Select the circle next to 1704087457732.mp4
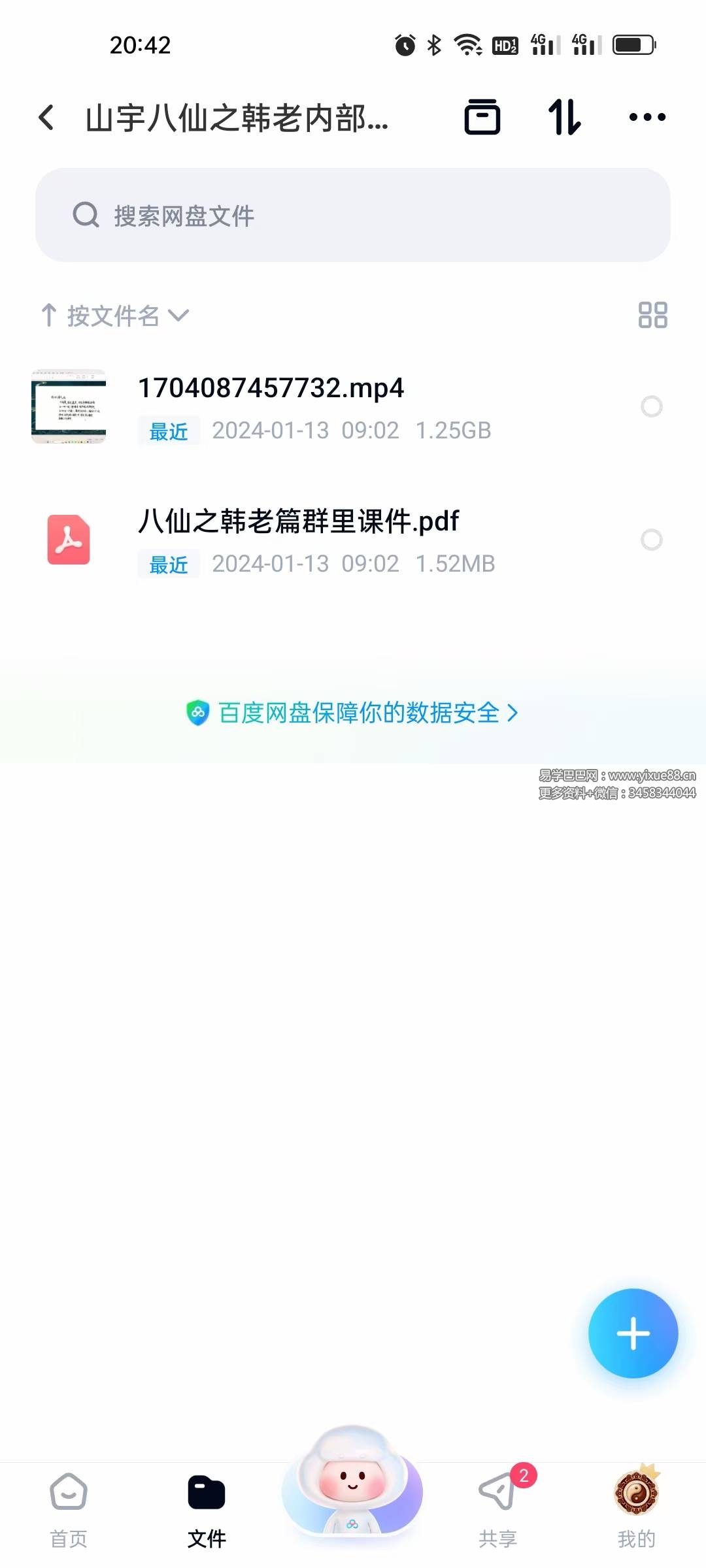The height and width of the screenshot is (1568, 706). (652, 407)
